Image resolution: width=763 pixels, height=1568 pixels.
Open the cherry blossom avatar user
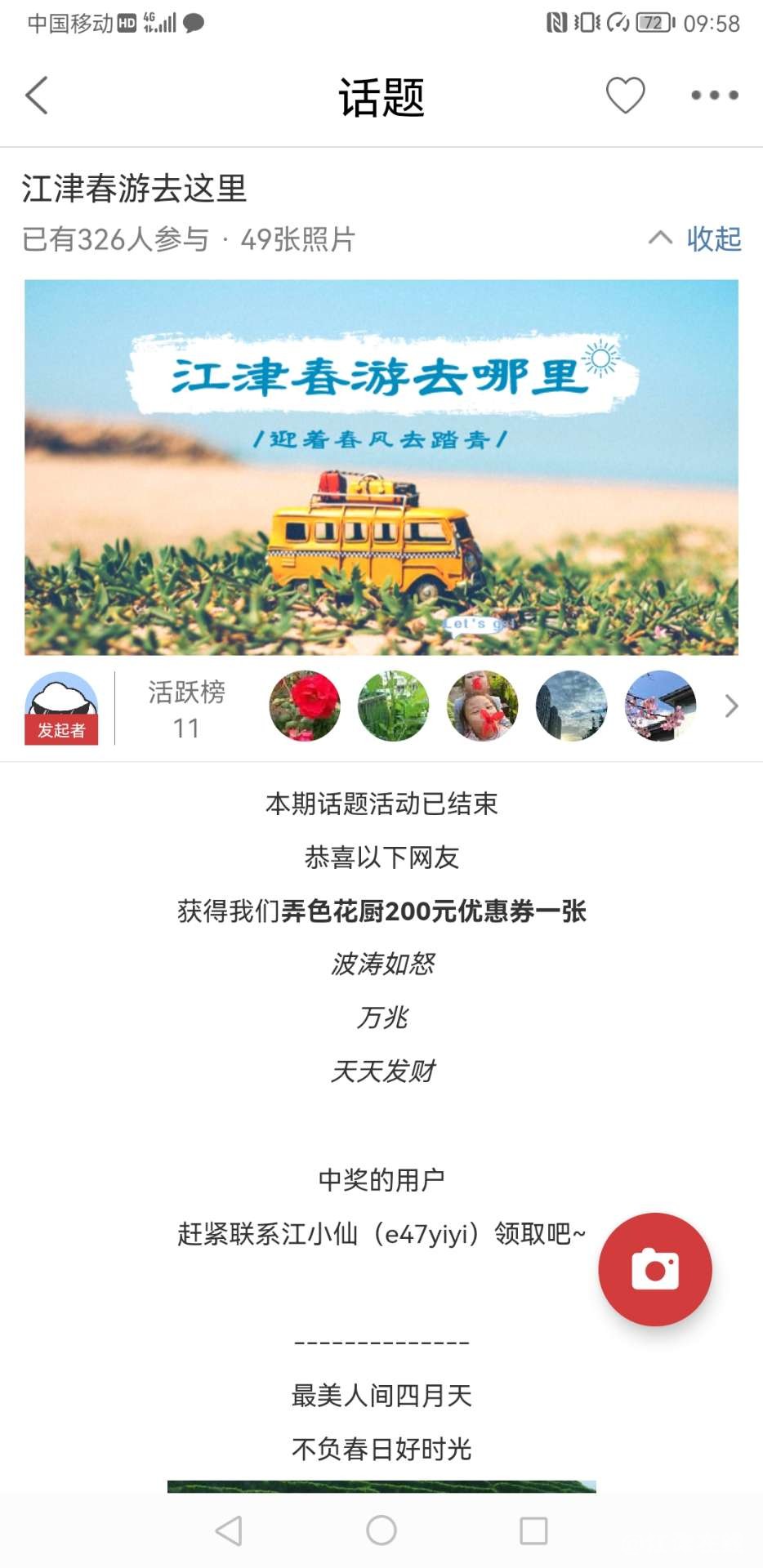tap(660, 706)
